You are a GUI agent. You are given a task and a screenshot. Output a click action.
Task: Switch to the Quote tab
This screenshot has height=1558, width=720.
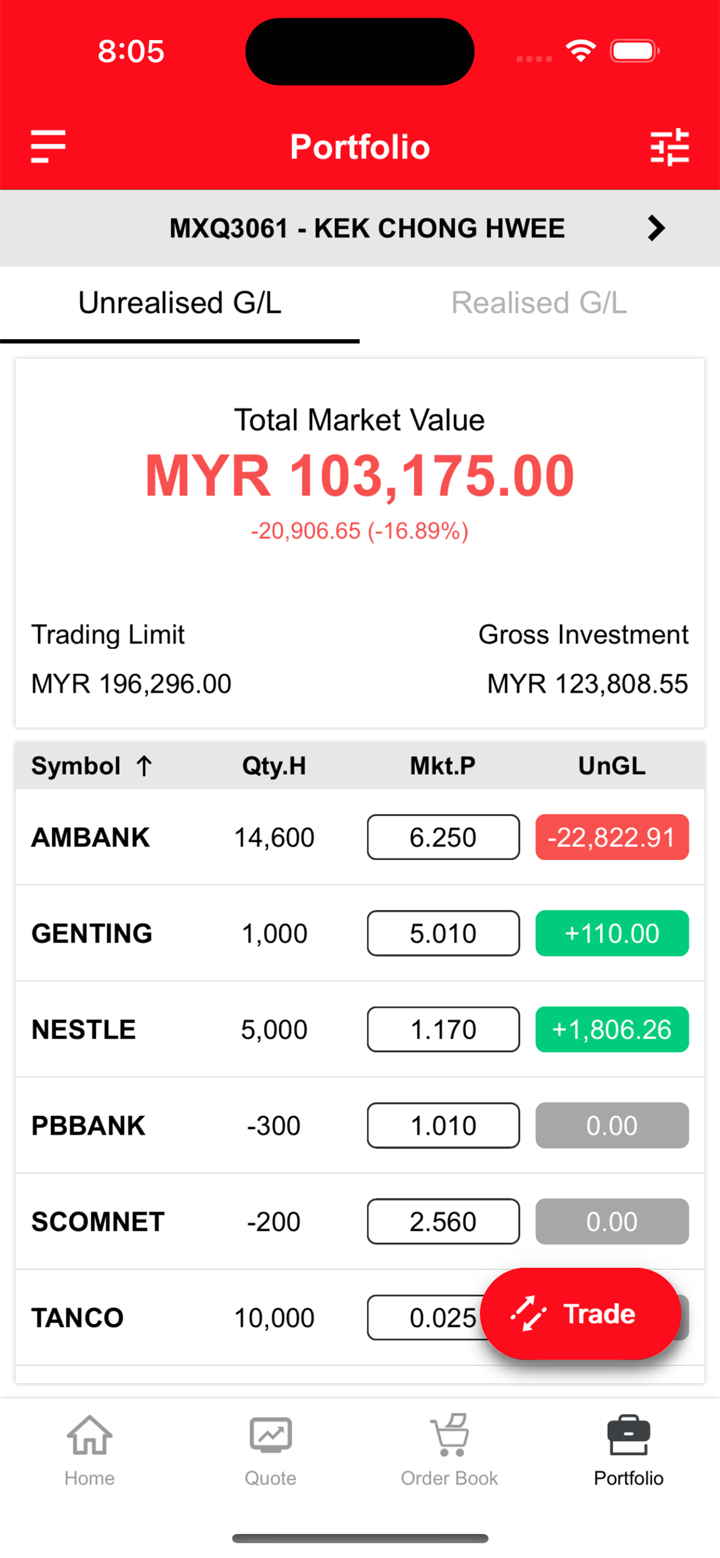point(270,1449)
